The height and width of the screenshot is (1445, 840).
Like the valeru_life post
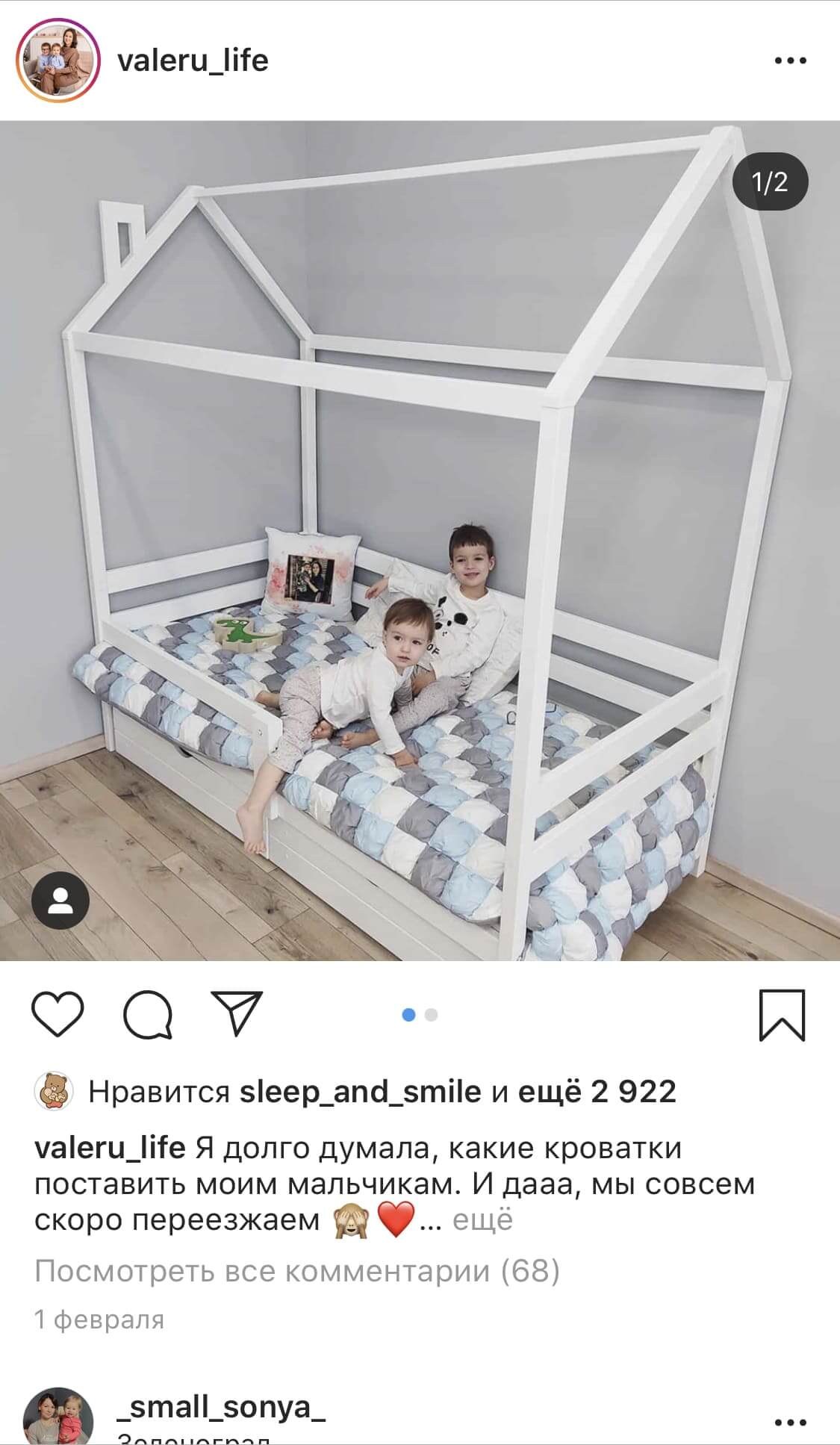click(x=57, y=1014)
